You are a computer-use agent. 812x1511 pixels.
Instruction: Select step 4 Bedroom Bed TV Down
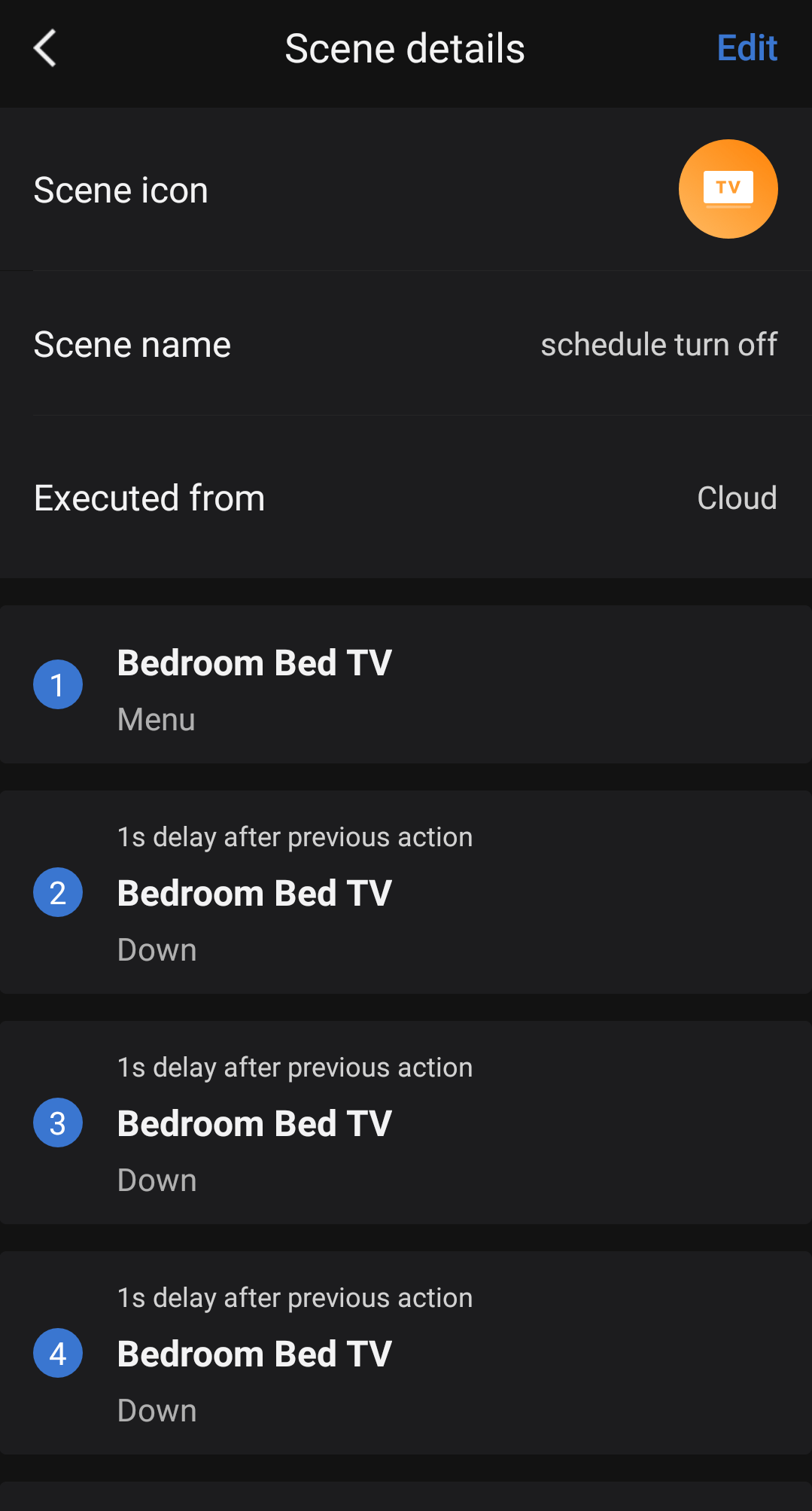(406, 1354)
